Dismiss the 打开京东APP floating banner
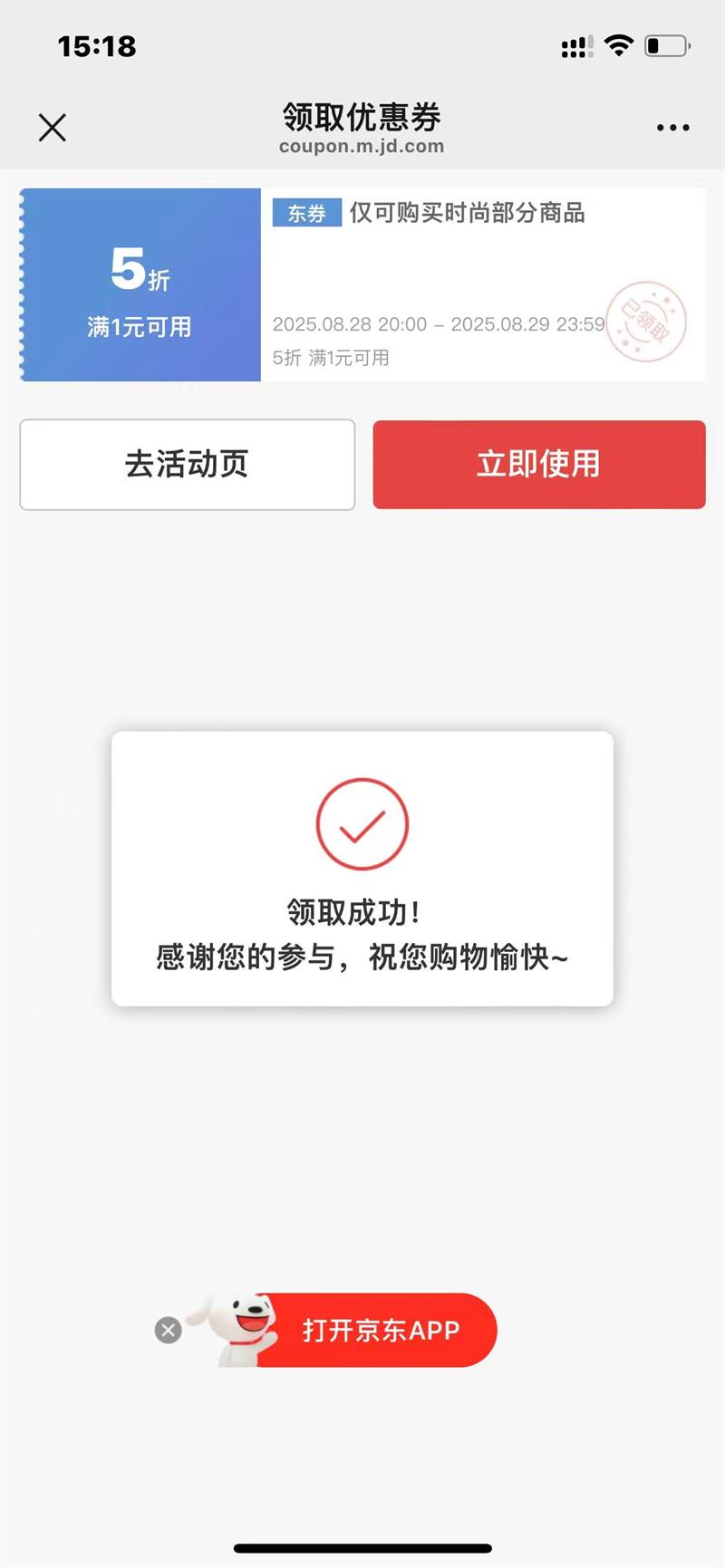The width and height of the screenshot is (725, 1568). tap(169, 1330)
